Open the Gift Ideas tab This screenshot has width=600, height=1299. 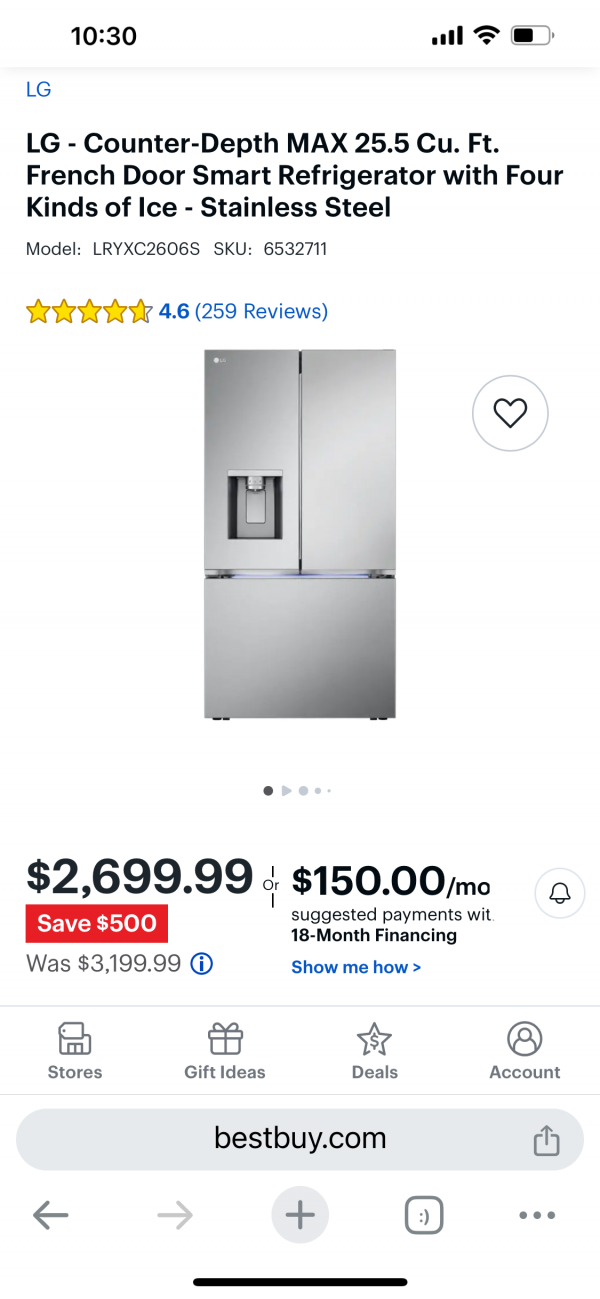pos(225,1052)
